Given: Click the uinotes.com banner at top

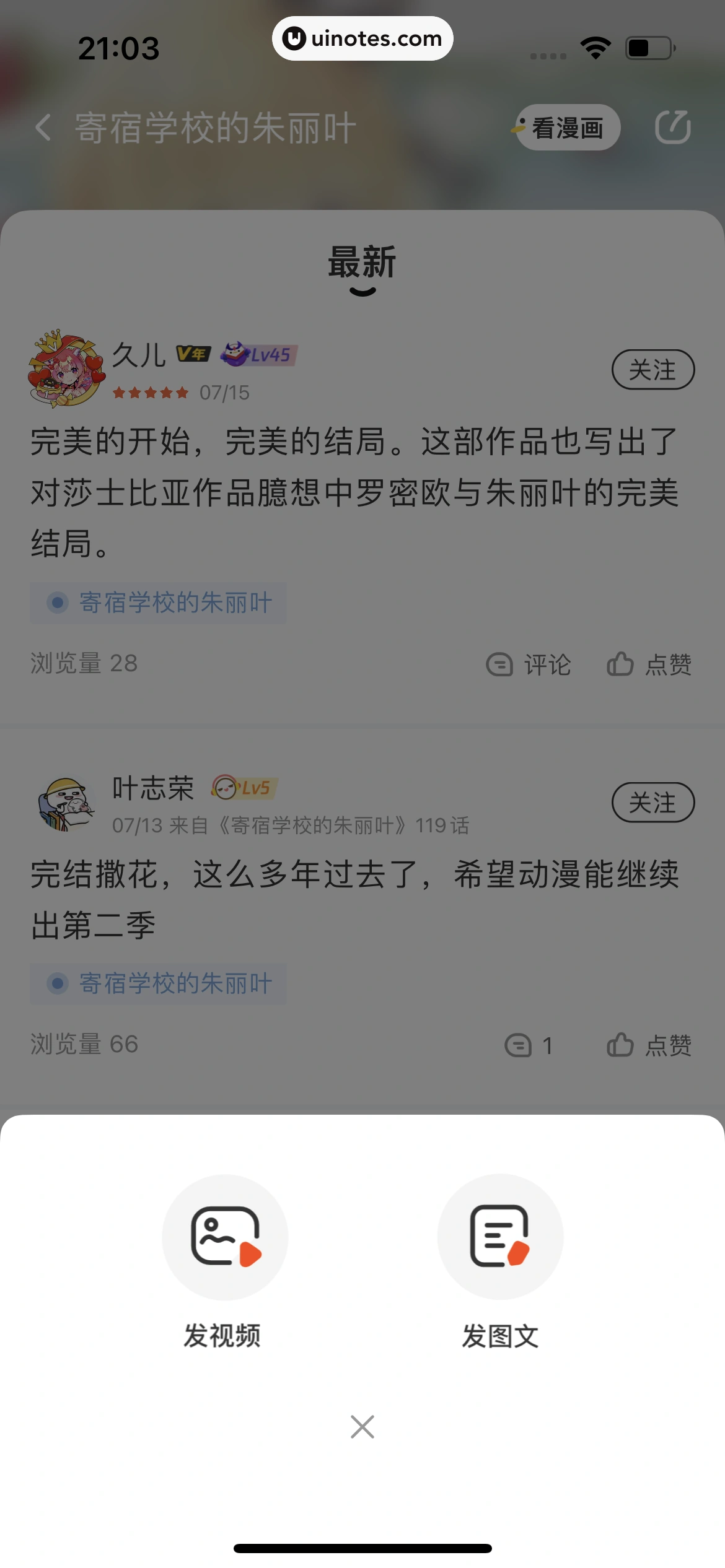Looking at the screenshot, I should tap(362, 38).
